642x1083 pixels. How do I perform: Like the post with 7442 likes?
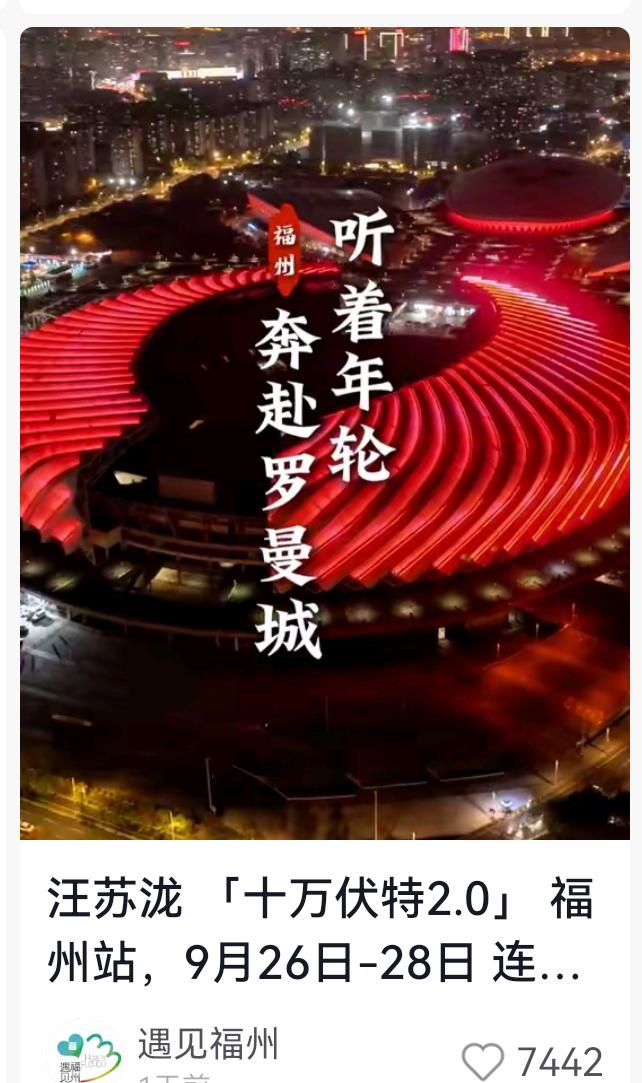[x=483, y=1060]
